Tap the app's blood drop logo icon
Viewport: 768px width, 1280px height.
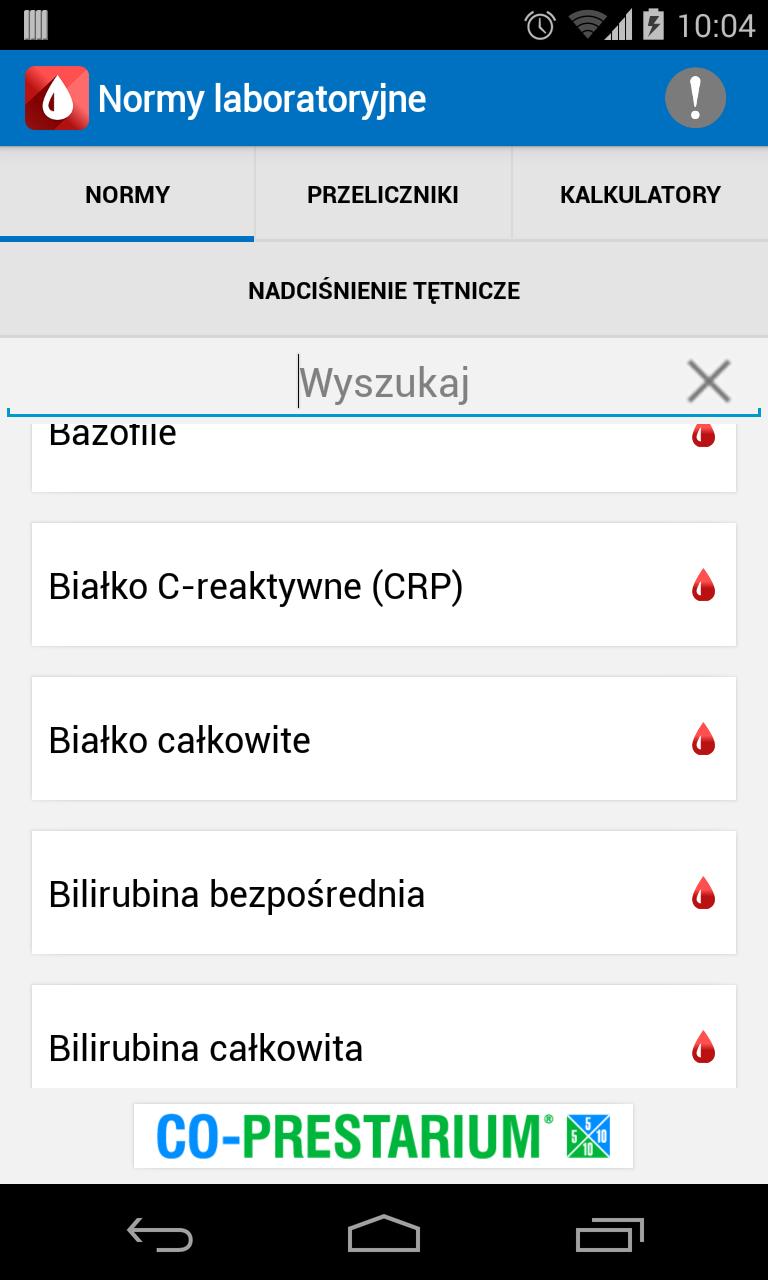[57, 97]
